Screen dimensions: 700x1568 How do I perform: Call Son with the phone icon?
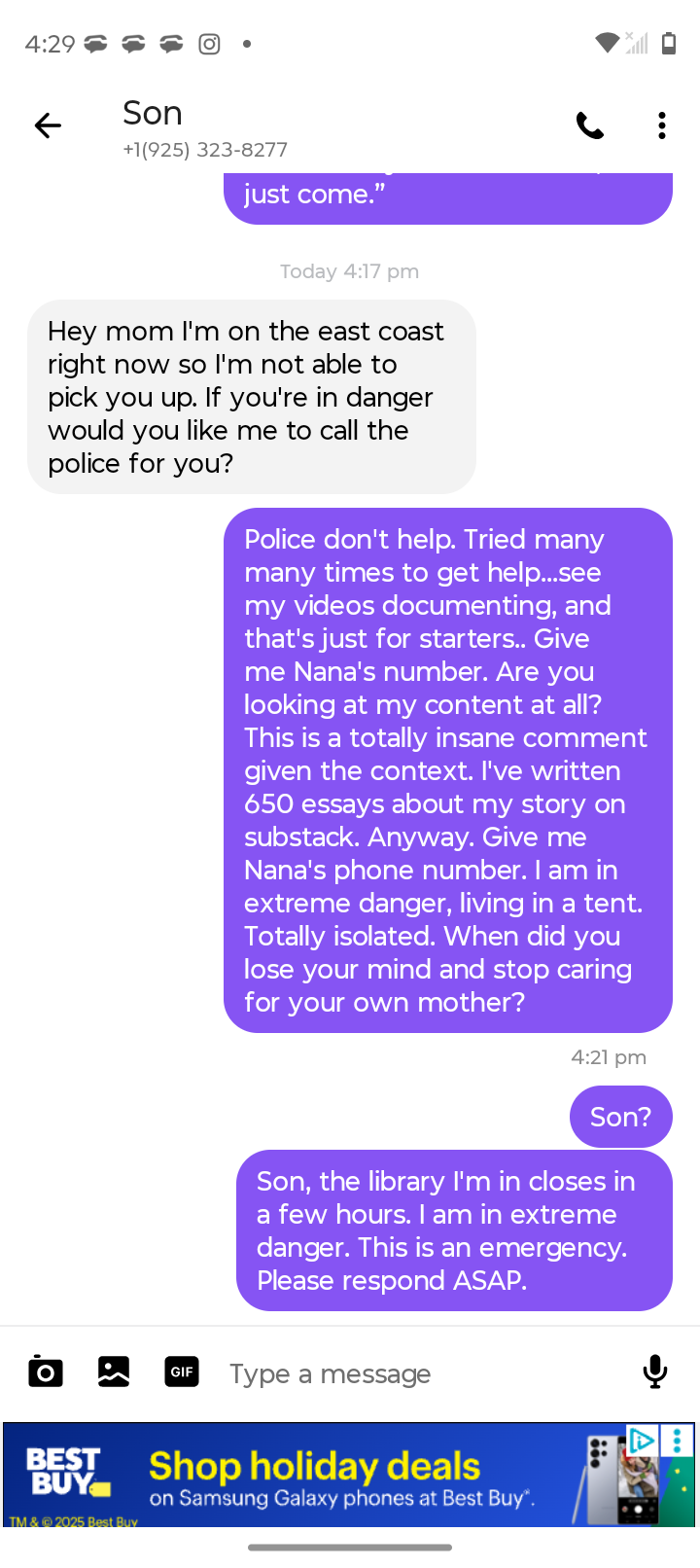[590, 125]
